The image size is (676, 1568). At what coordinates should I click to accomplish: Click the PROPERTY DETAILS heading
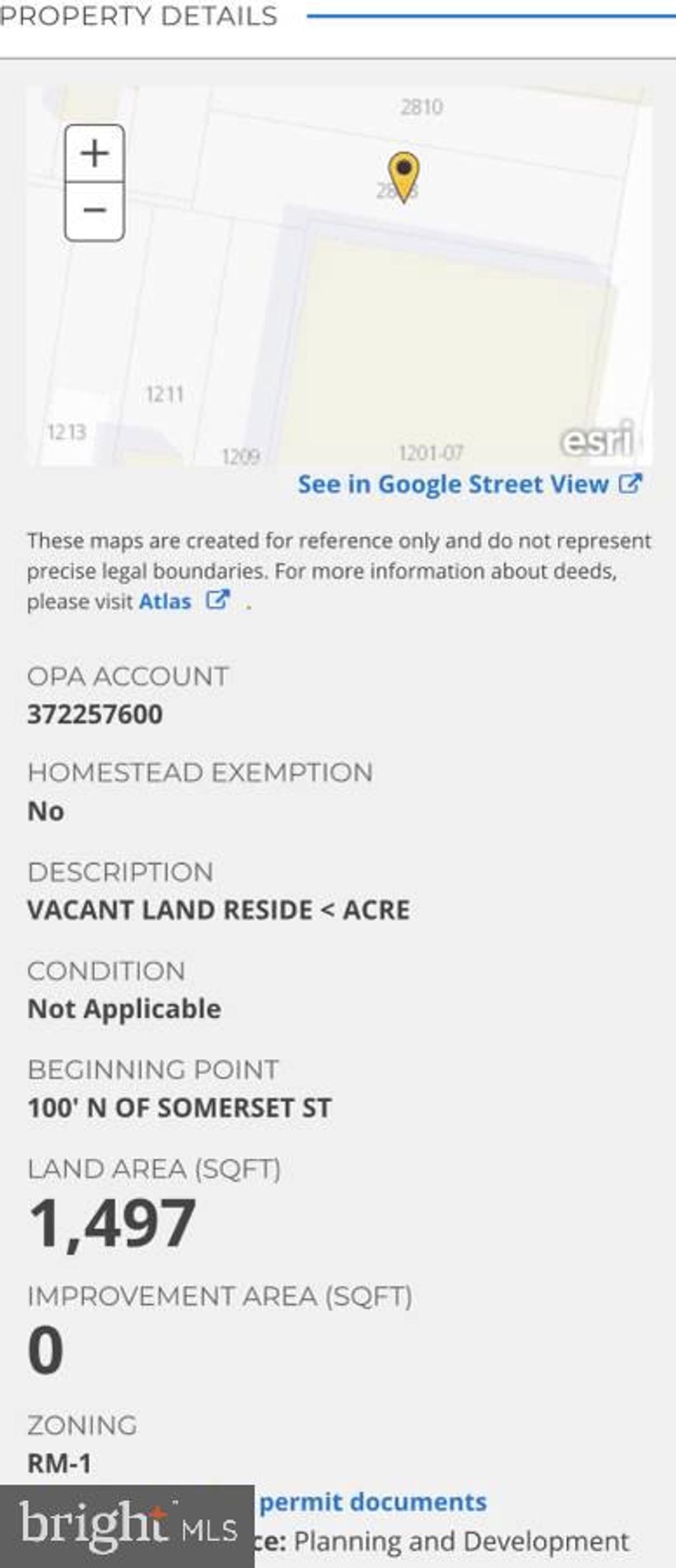[x=137, y=15]
